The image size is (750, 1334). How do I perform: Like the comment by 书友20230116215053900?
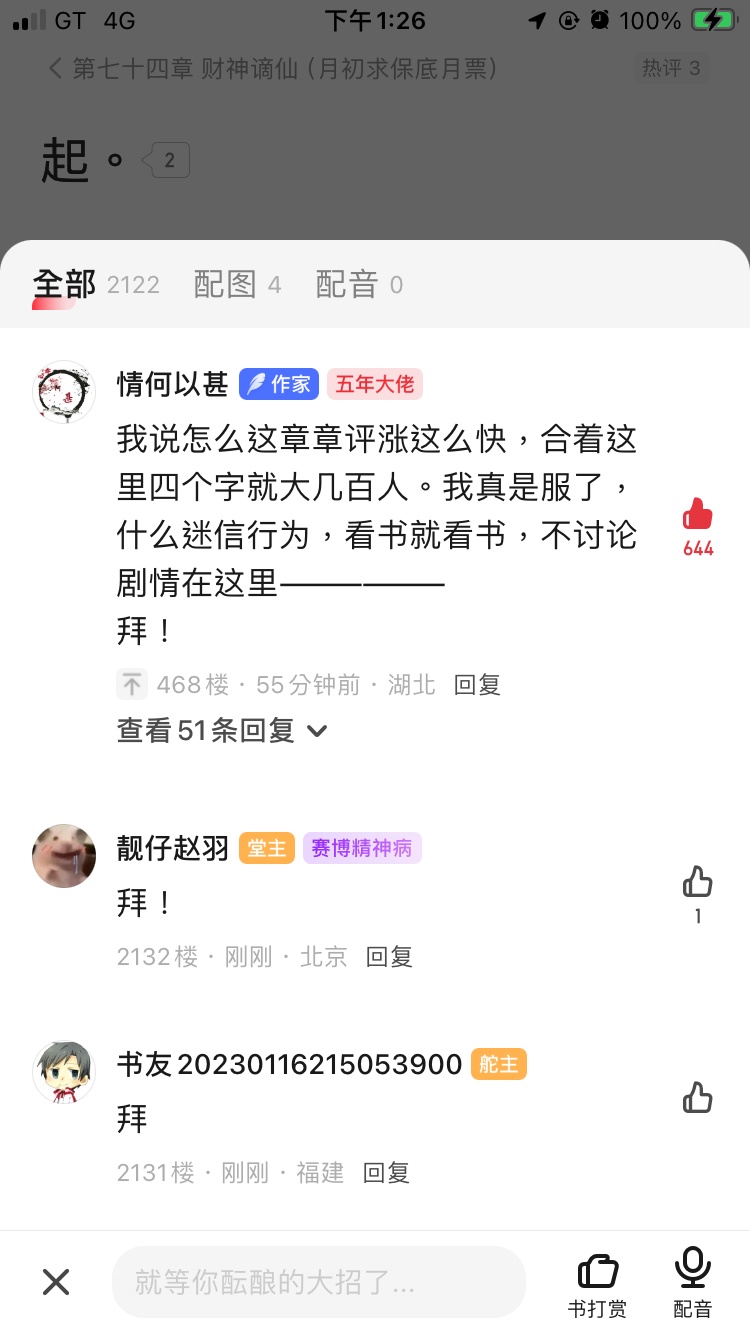[697, 1098]
